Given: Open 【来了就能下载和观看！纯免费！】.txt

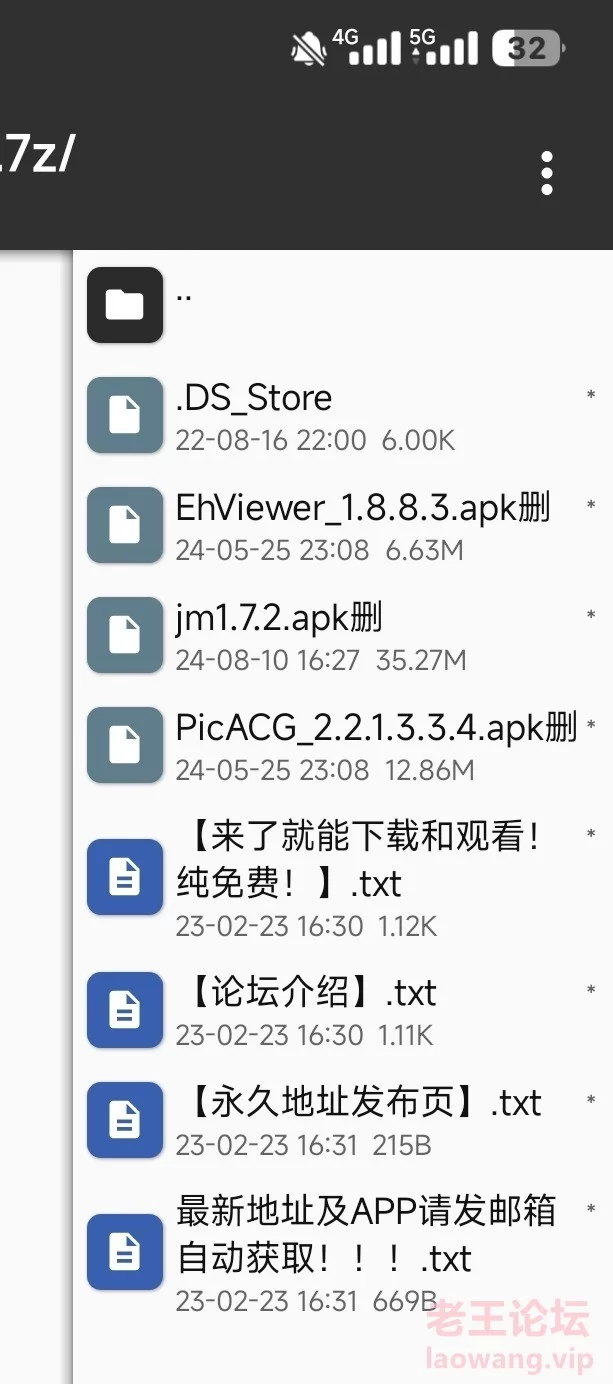Looking at the screenshot, I should pyautogui.click(x=343, y=877).
